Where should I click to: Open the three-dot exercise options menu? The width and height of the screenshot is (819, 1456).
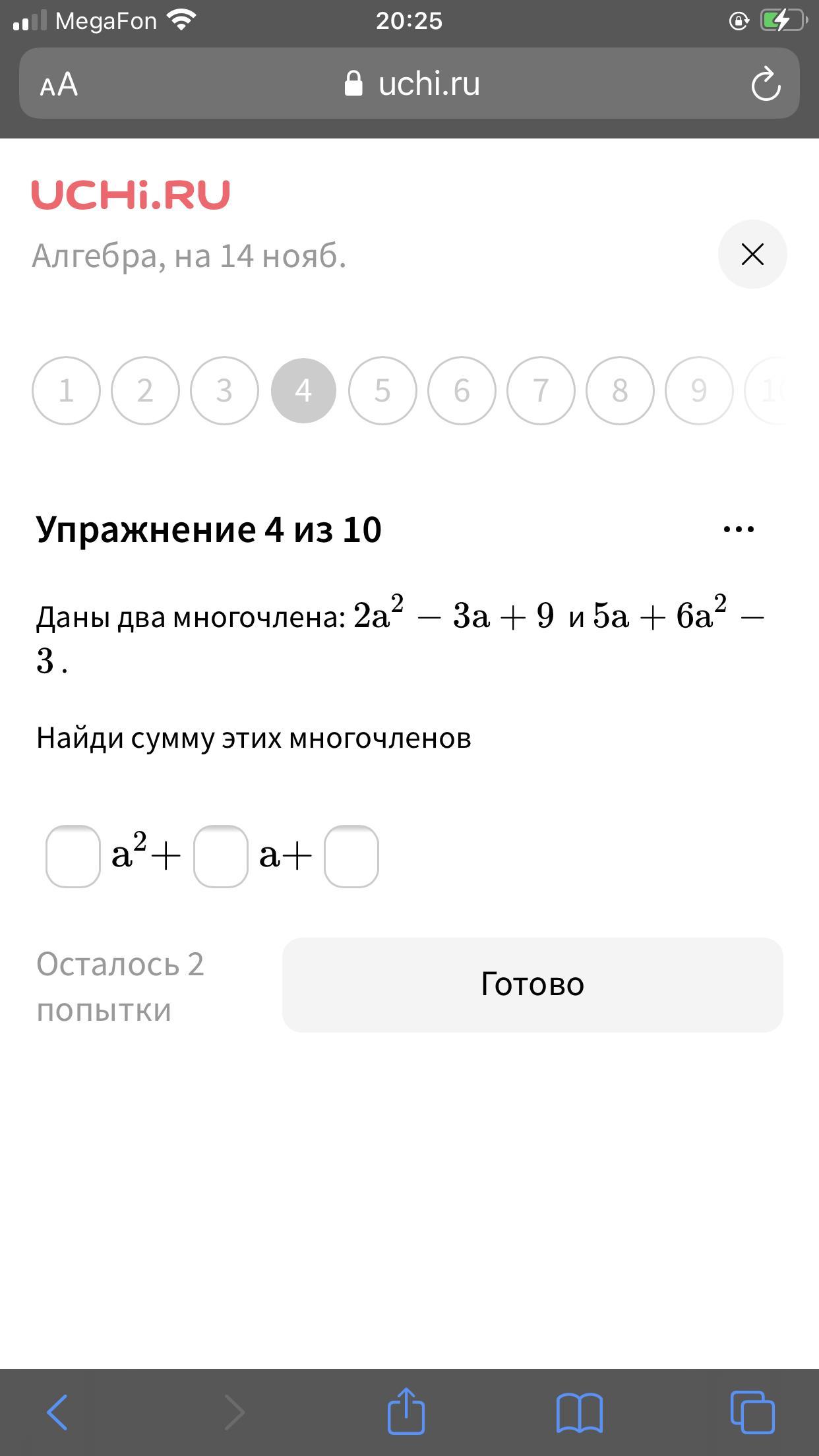[x=739, y=530]
